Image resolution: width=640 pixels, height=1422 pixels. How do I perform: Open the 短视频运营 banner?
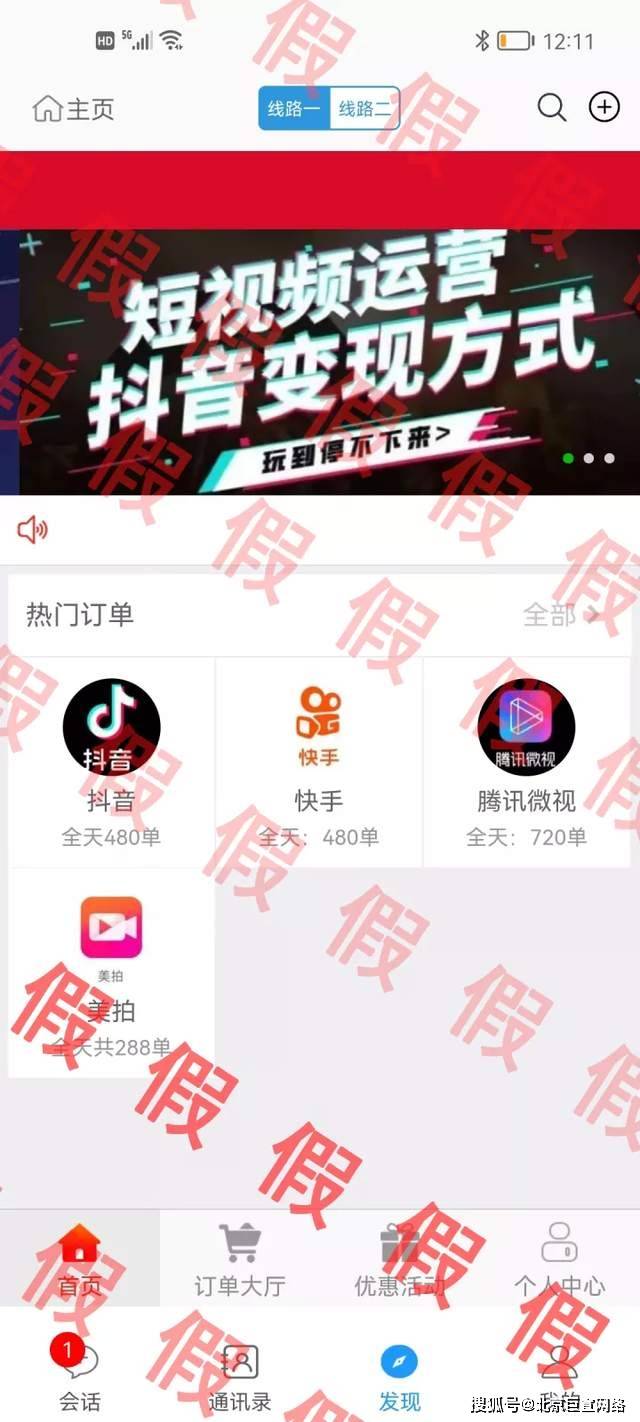tap(320, 362)
